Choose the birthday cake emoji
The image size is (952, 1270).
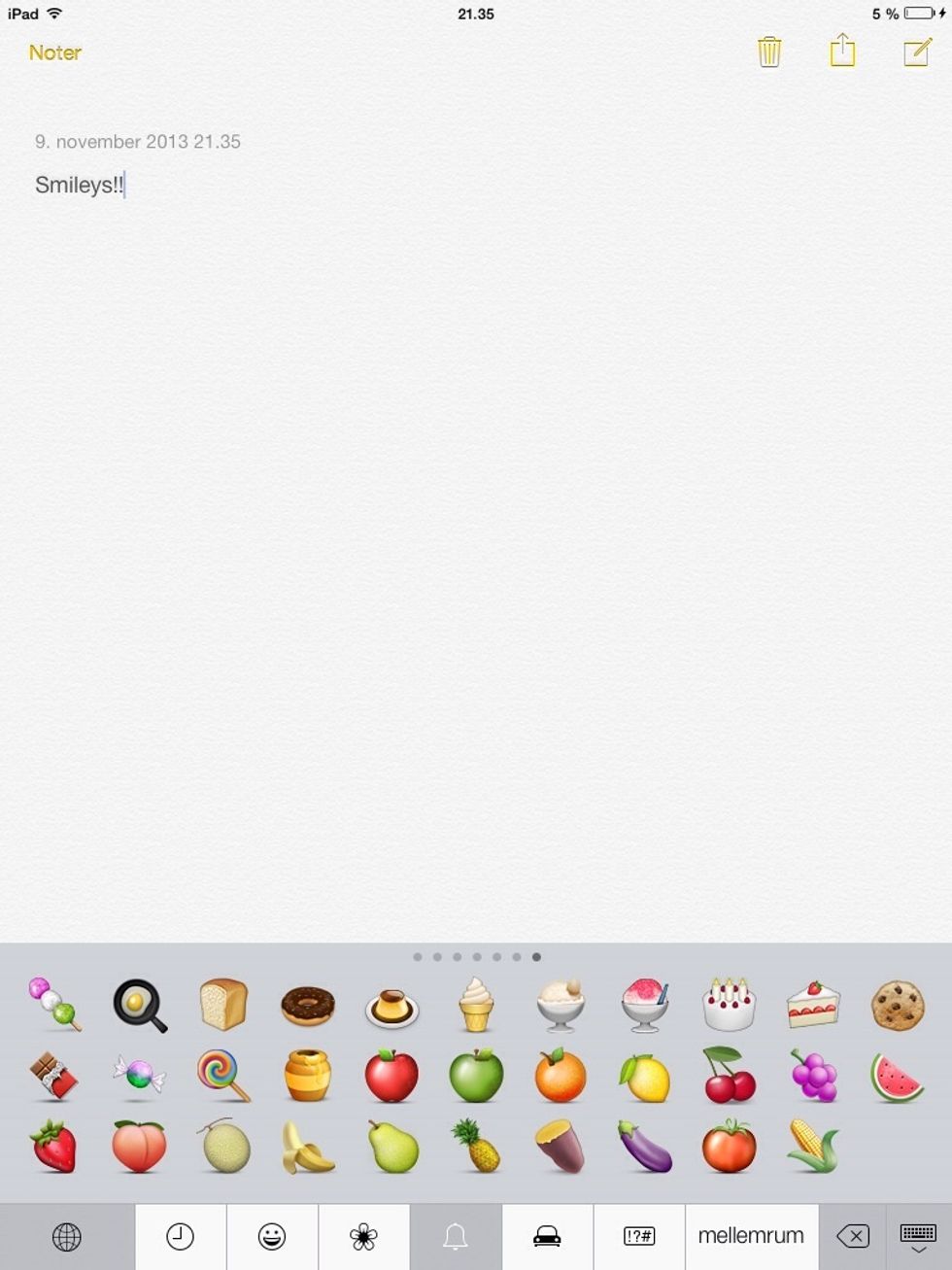coord(729,1006)
